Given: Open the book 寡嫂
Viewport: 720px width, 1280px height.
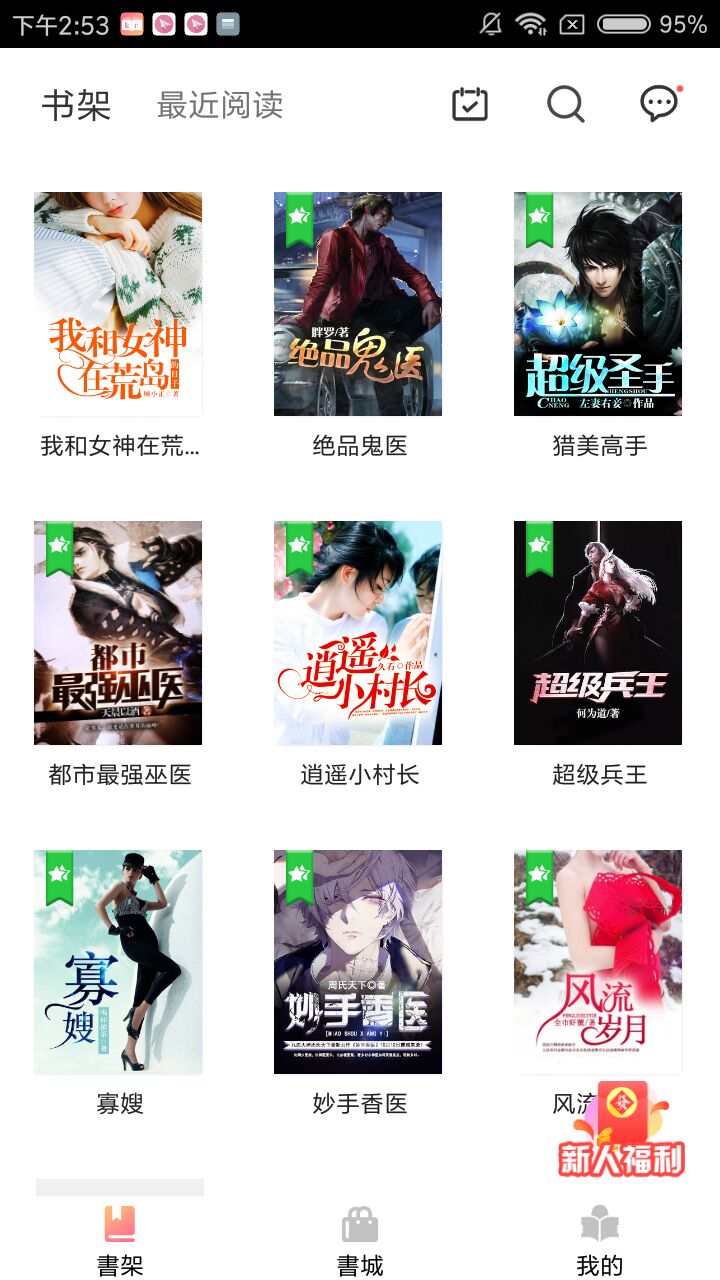Looking at the screenshot, I should pyautogui.click(x=118, y=962).
